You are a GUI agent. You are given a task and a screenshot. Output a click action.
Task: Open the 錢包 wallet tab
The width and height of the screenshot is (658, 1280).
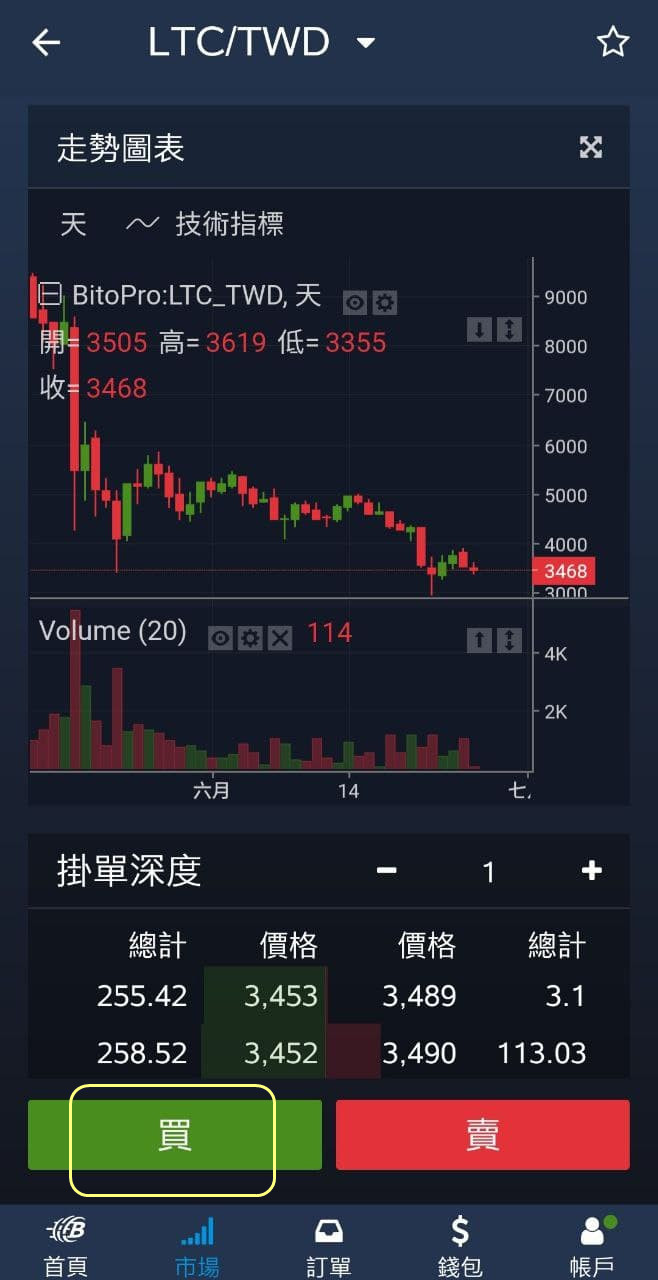(460, 1246)
